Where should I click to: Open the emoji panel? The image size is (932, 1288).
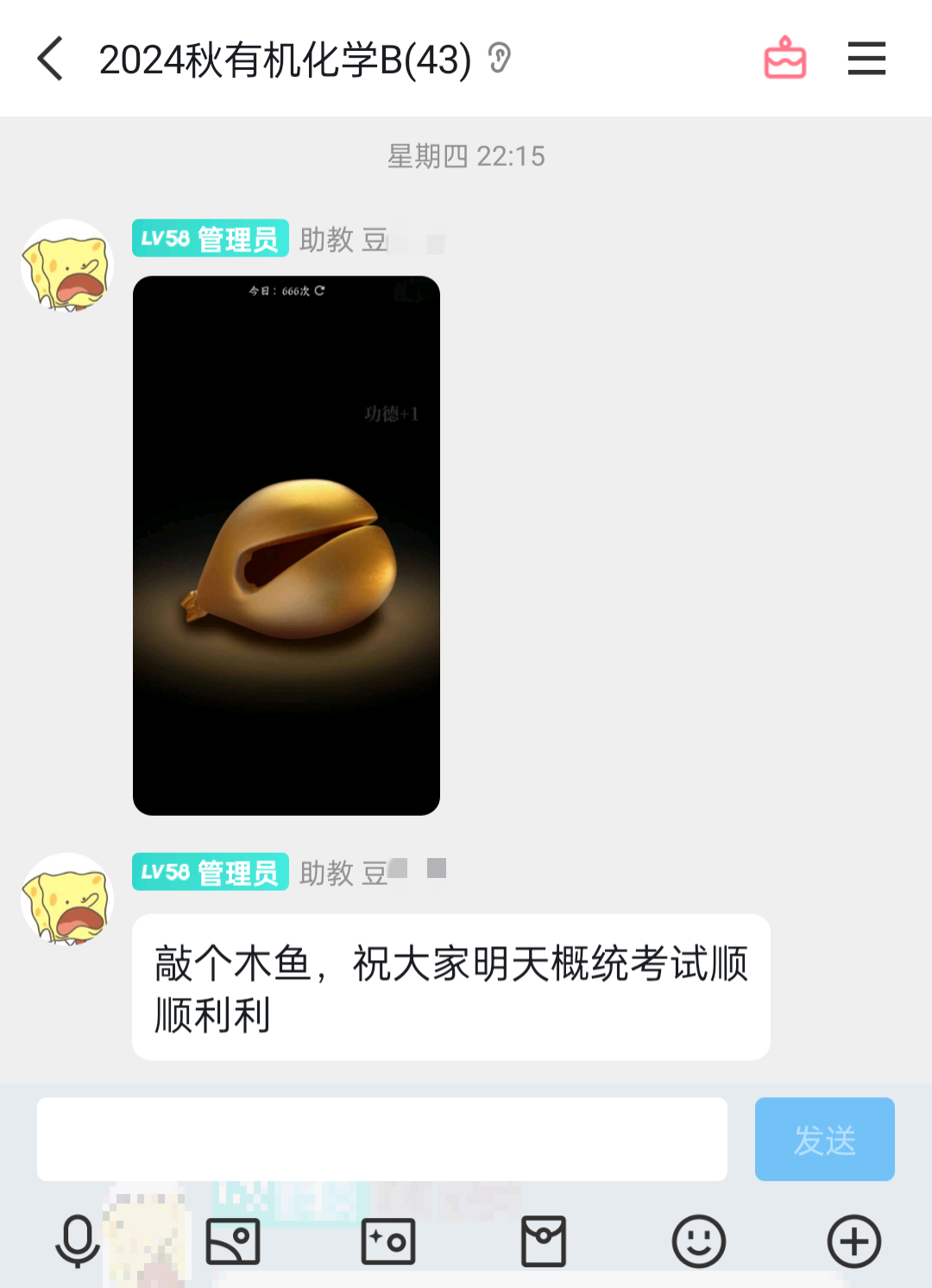click(699, 1241)
